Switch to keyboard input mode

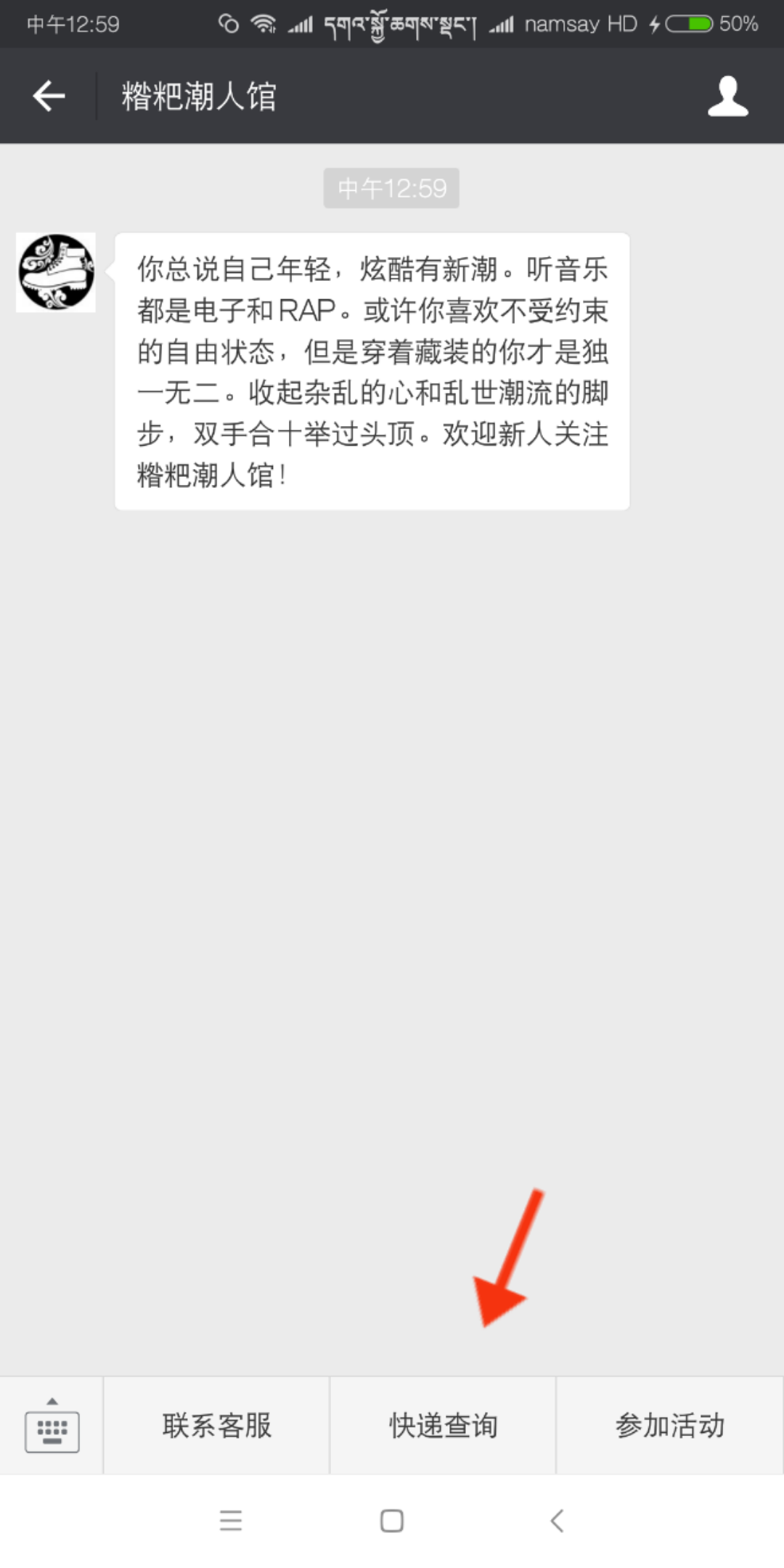52,1426
